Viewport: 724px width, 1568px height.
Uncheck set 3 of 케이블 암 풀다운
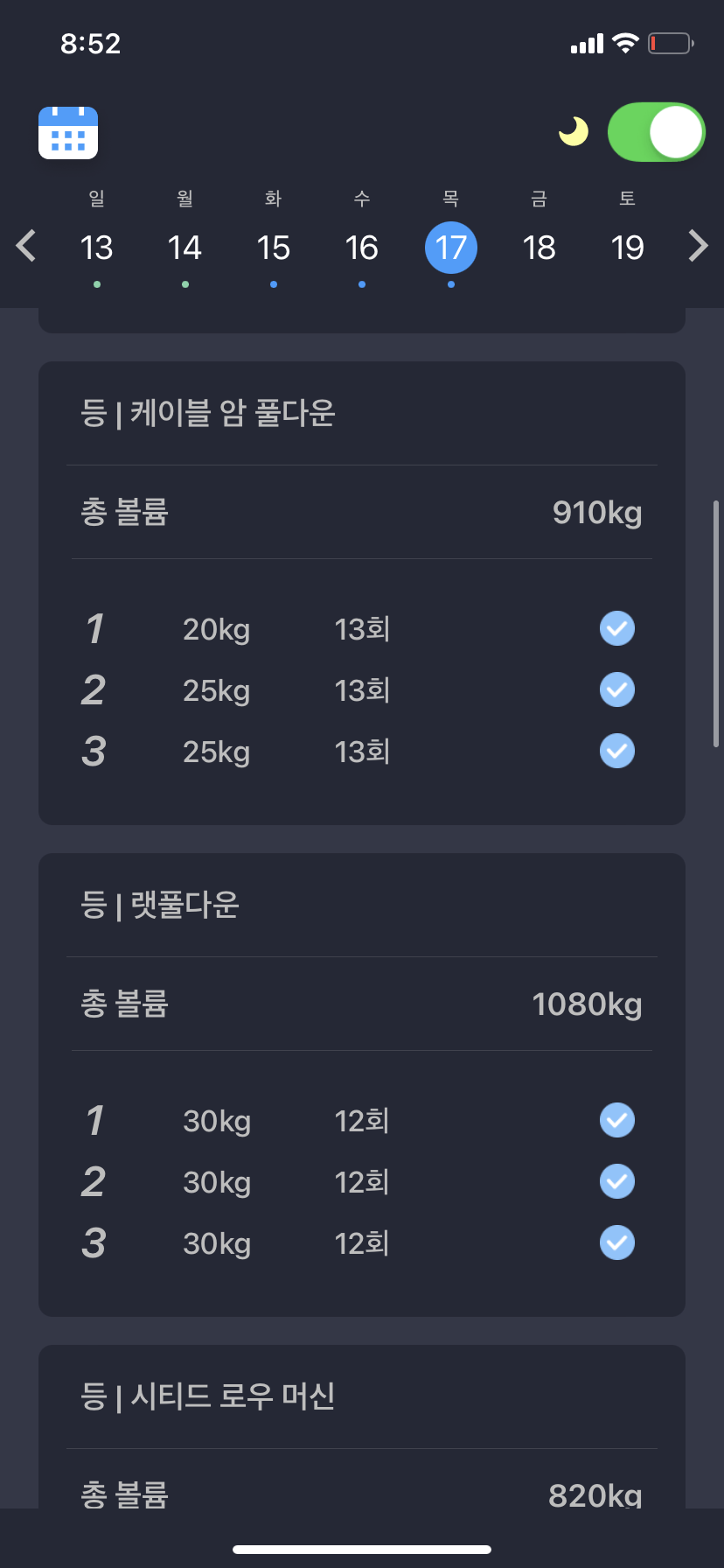(617, 751)
